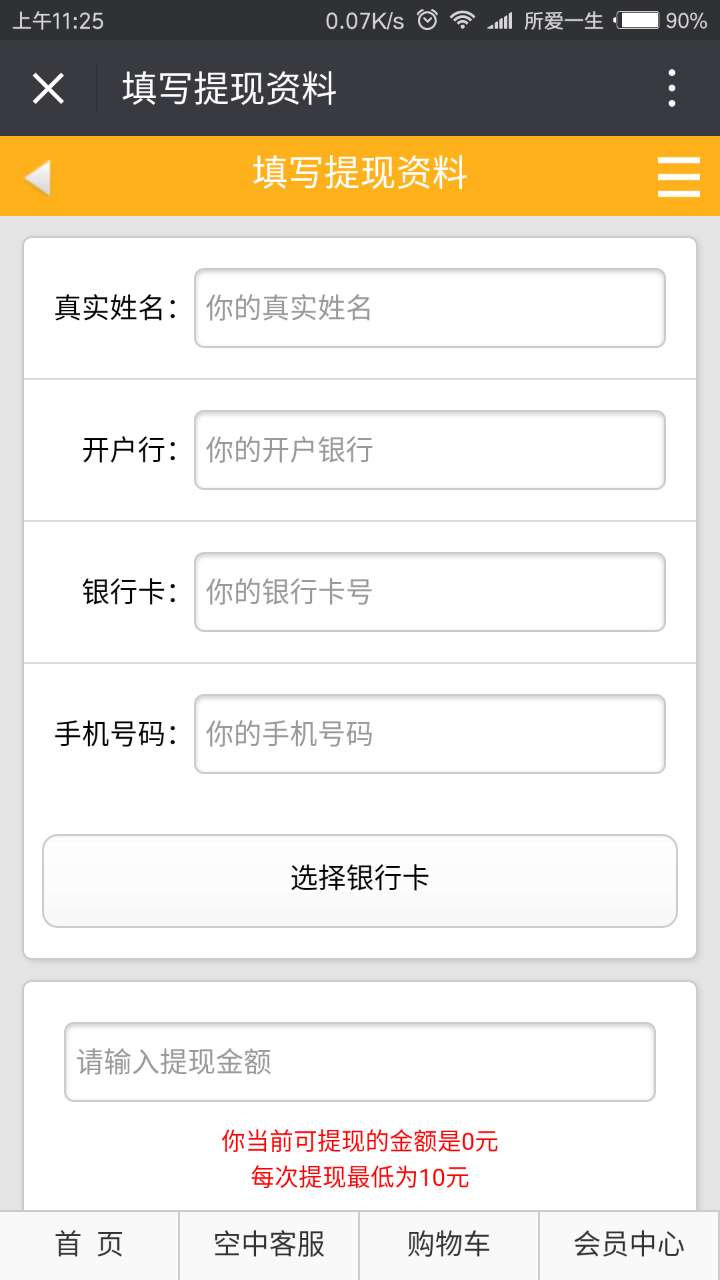The height and width of the screenshot is (1280, 720).
Task: Switch to 会员中心 member center
Action: 630,1245
